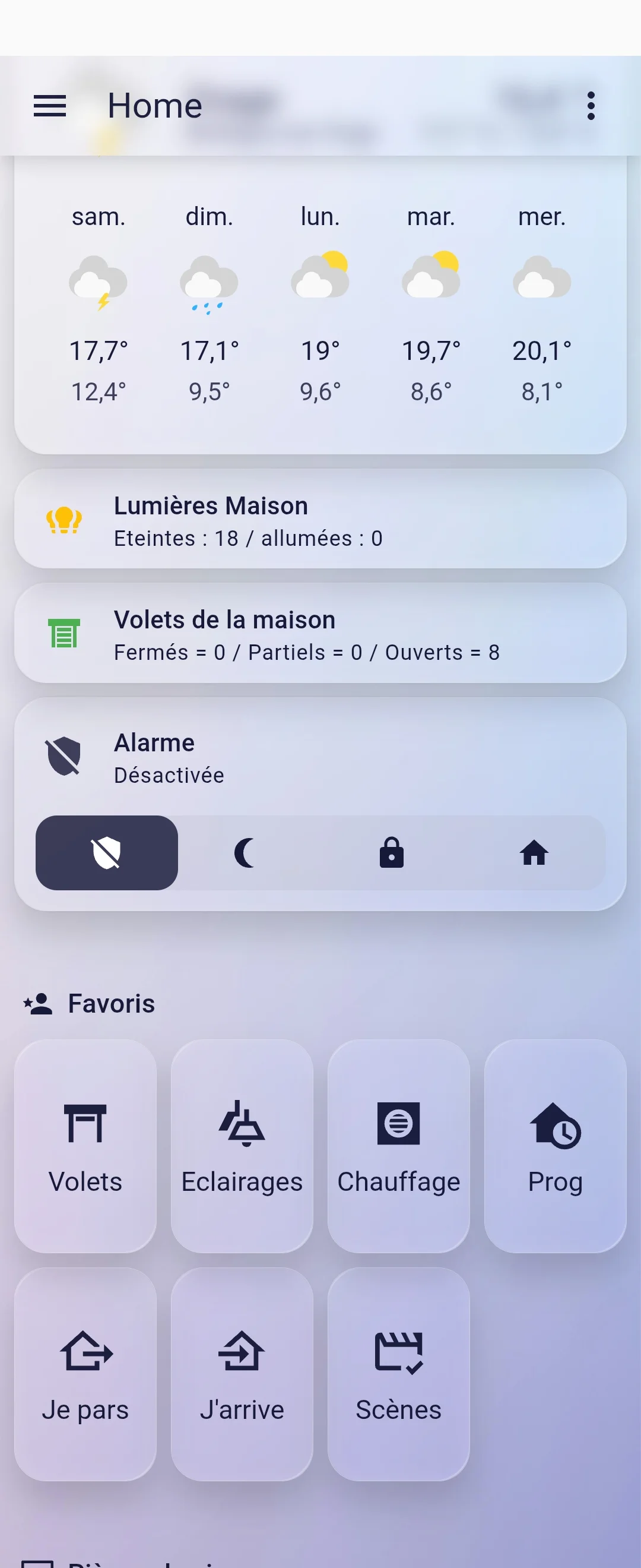Open the three-dot overflow menu

point(591,106)
